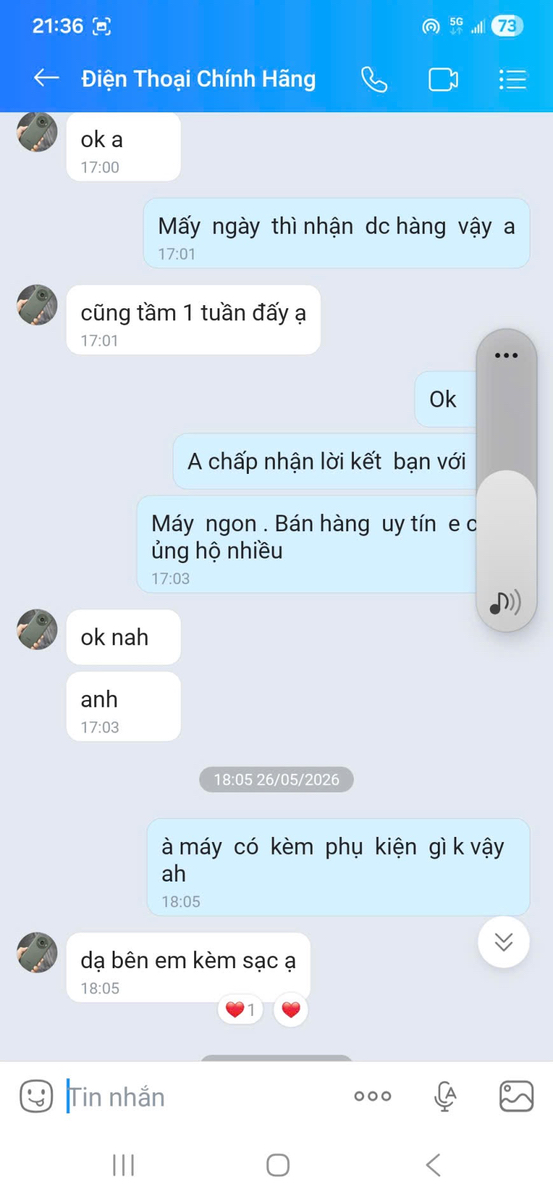Record a voice message with the microphone
Image resolution: width=553 pixels, height=1200 pixels.
click(445, 1096)
